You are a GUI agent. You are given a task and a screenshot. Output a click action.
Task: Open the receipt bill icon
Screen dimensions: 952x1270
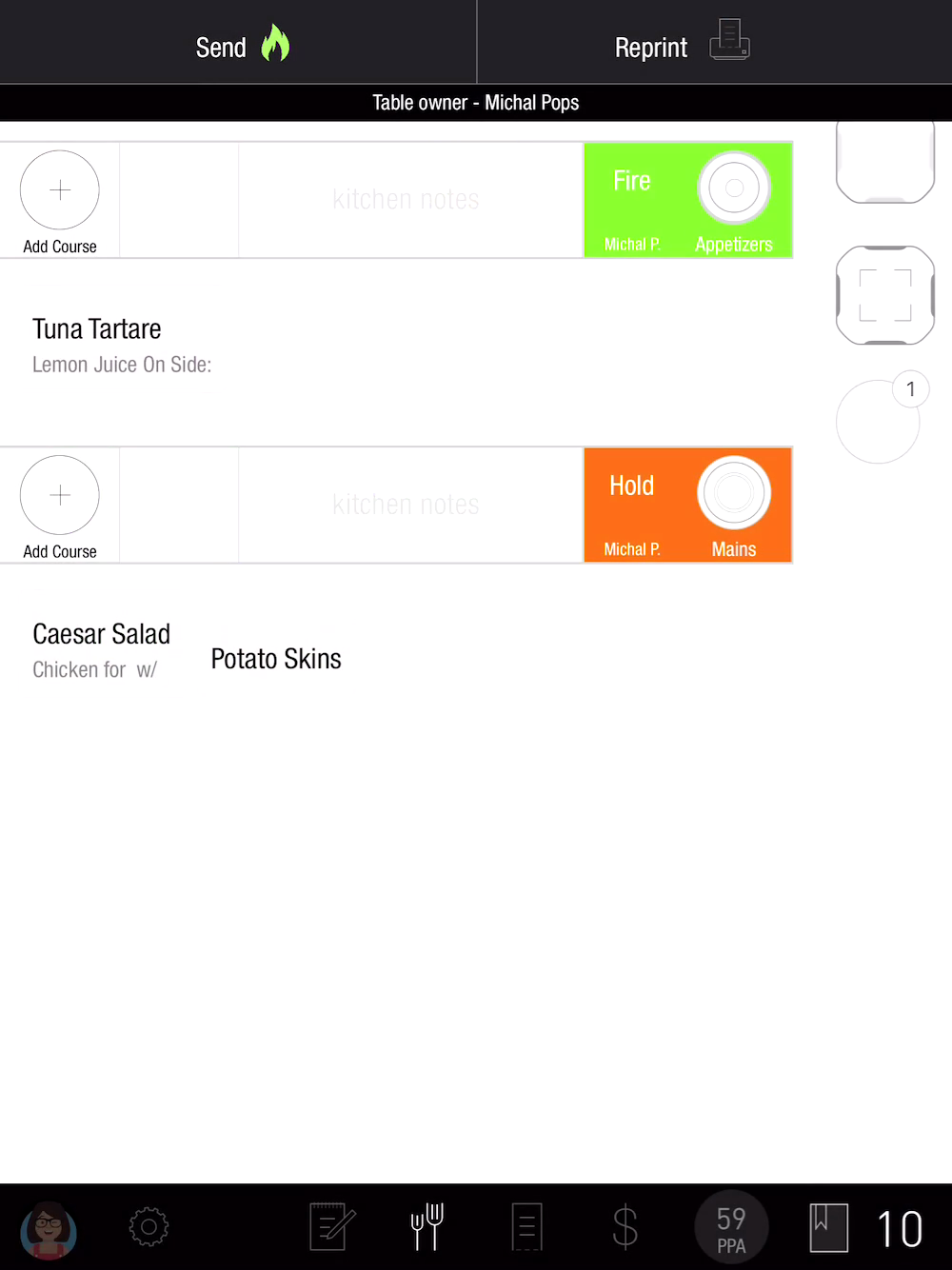[526, 1227]
